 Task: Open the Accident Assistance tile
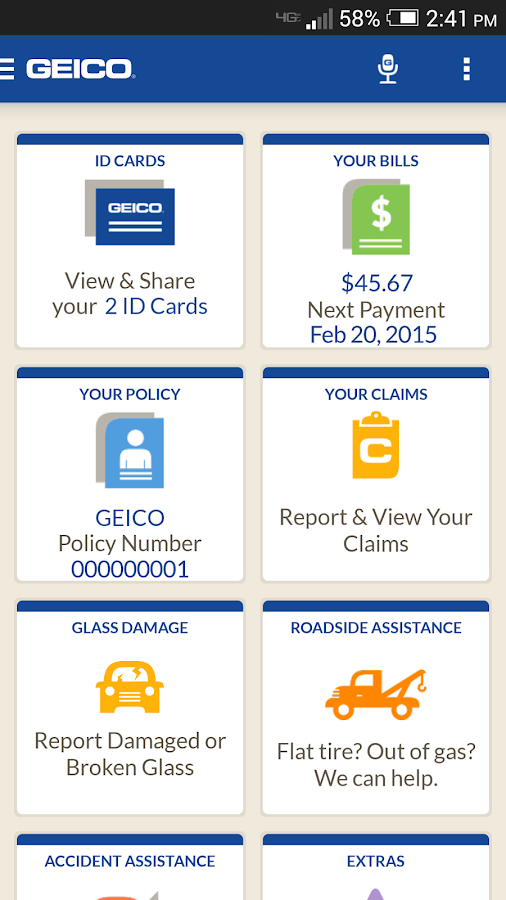(130, 867)
